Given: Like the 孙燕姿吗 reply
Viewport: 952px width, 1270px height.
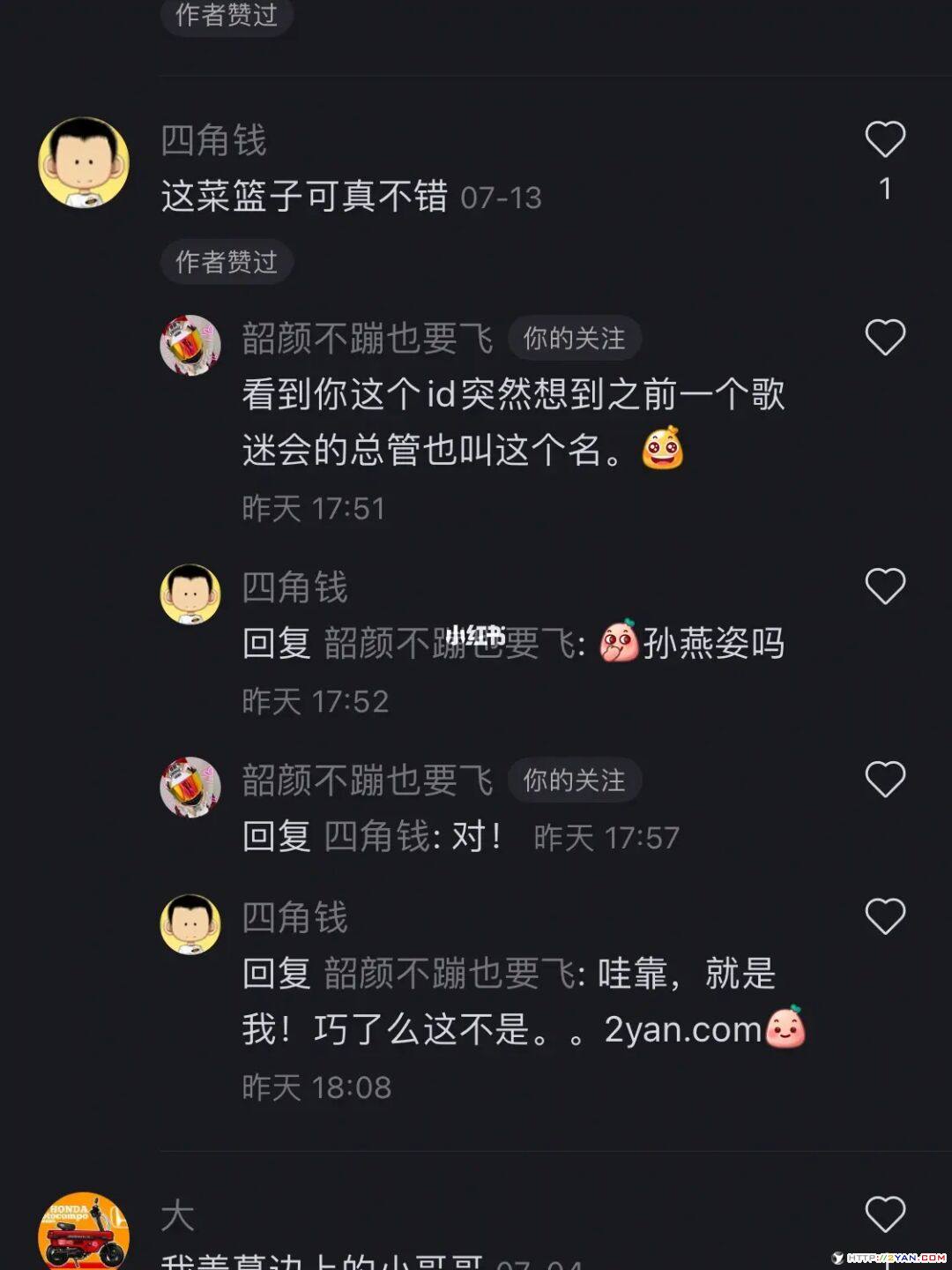Looking at the screenshot, I should (x=885, y=586).
